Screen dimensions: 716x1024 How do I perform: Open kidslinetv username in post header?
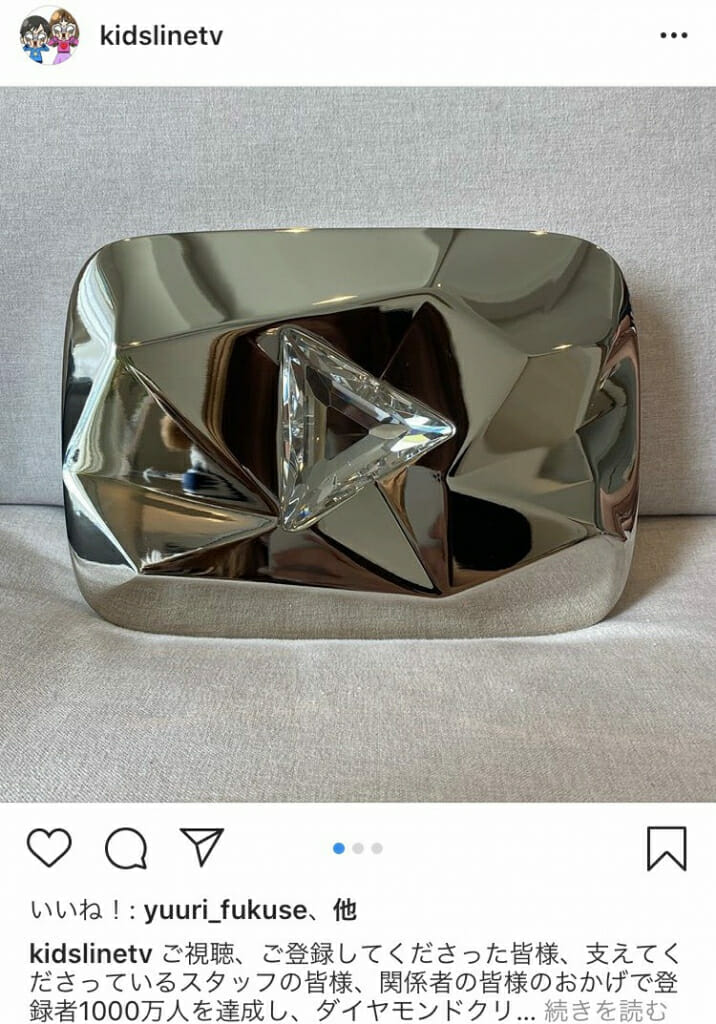[x=161, y=36]
